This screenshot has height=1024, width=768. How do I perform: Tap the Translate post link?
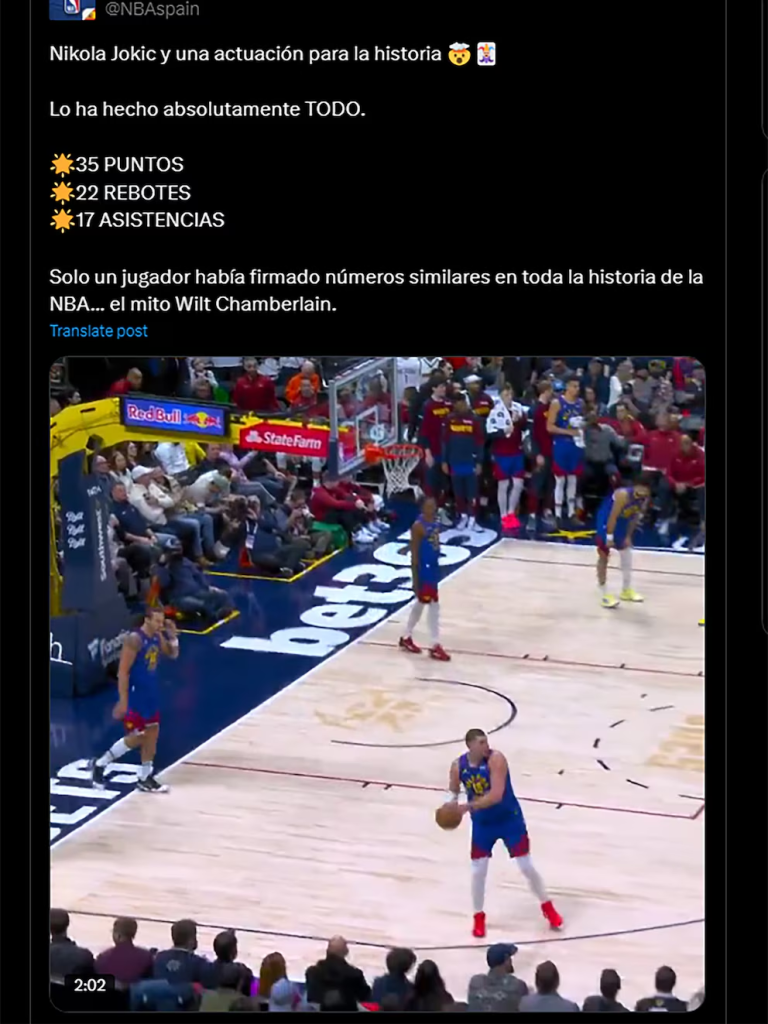click(98, 331)
